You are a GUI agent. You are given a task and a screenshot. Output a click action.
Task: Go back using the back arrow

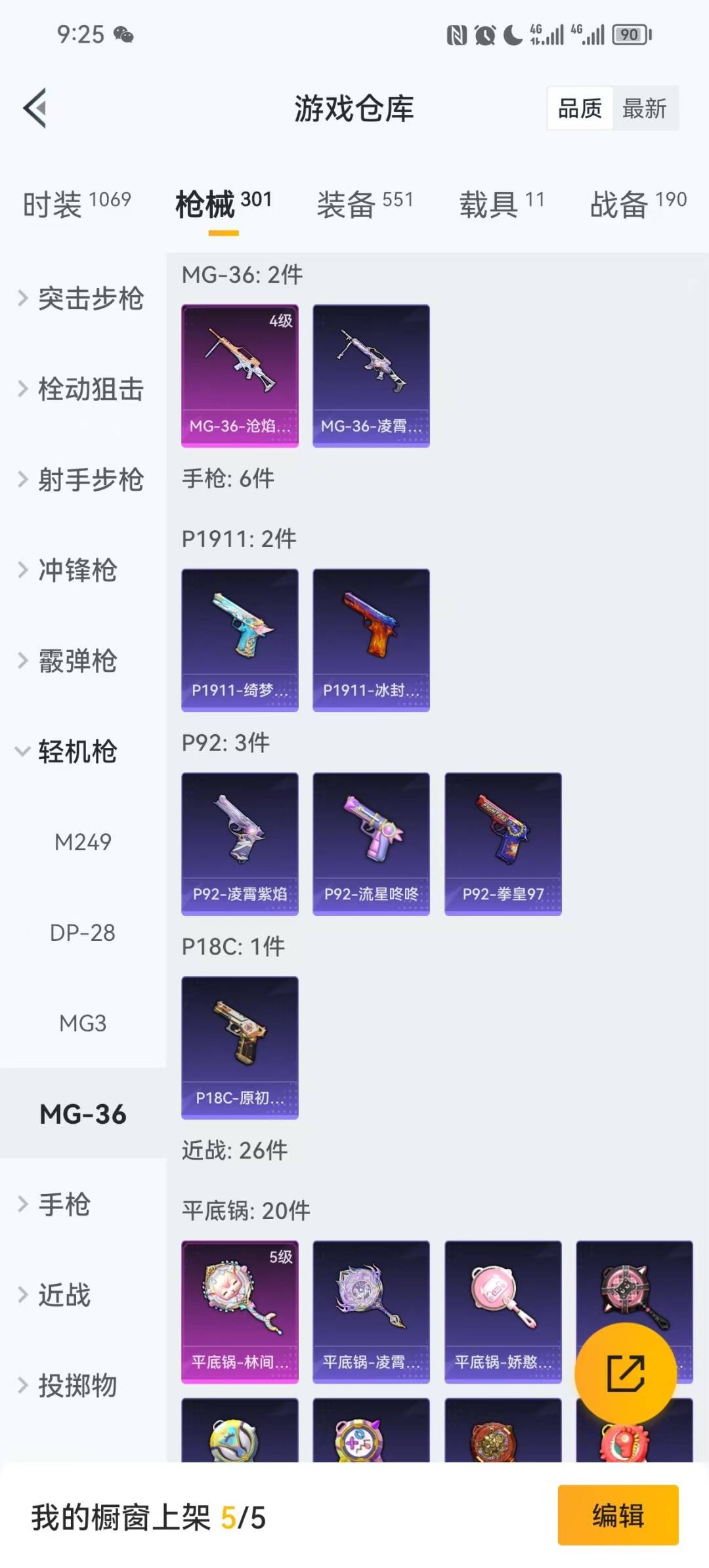(37, 108)
